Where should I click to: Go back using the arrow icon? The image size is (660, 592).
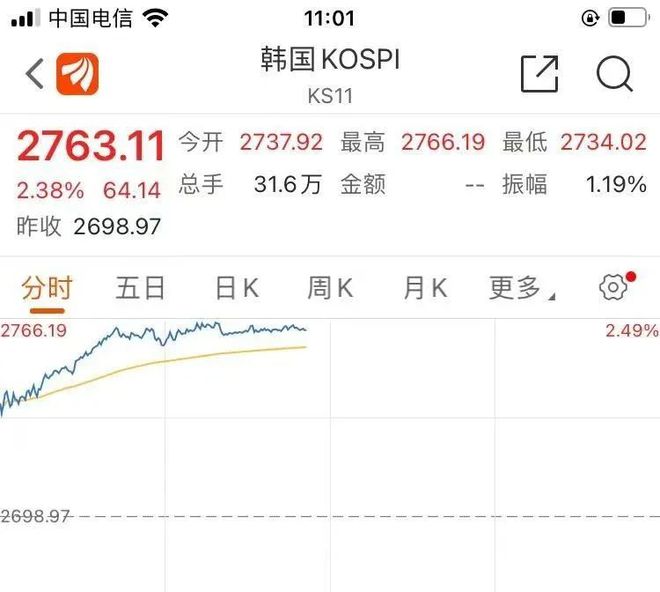pos(35,74)
